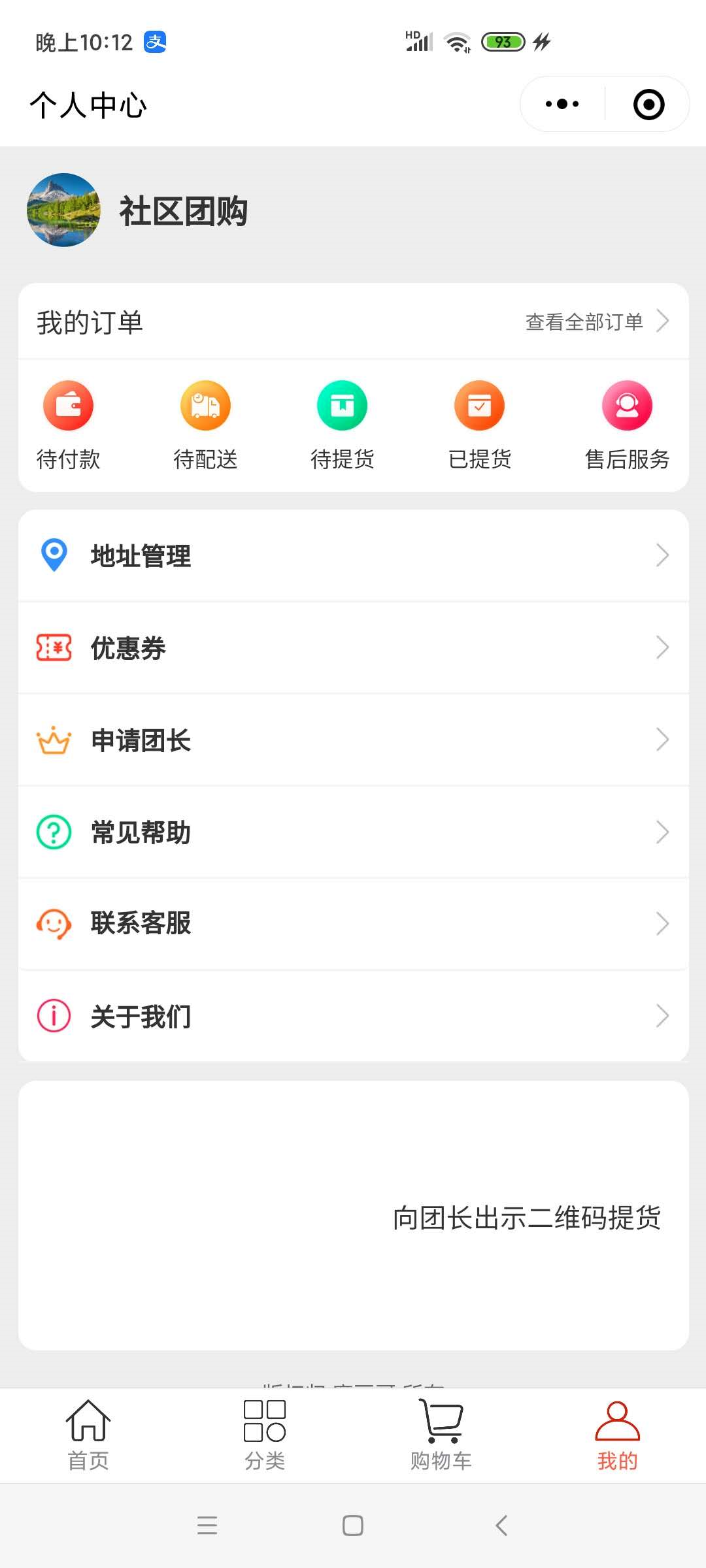Open 待提货 ready-for-pickup orders
The height and width of the screenshot is (1568, 706).
coord(342,425)
